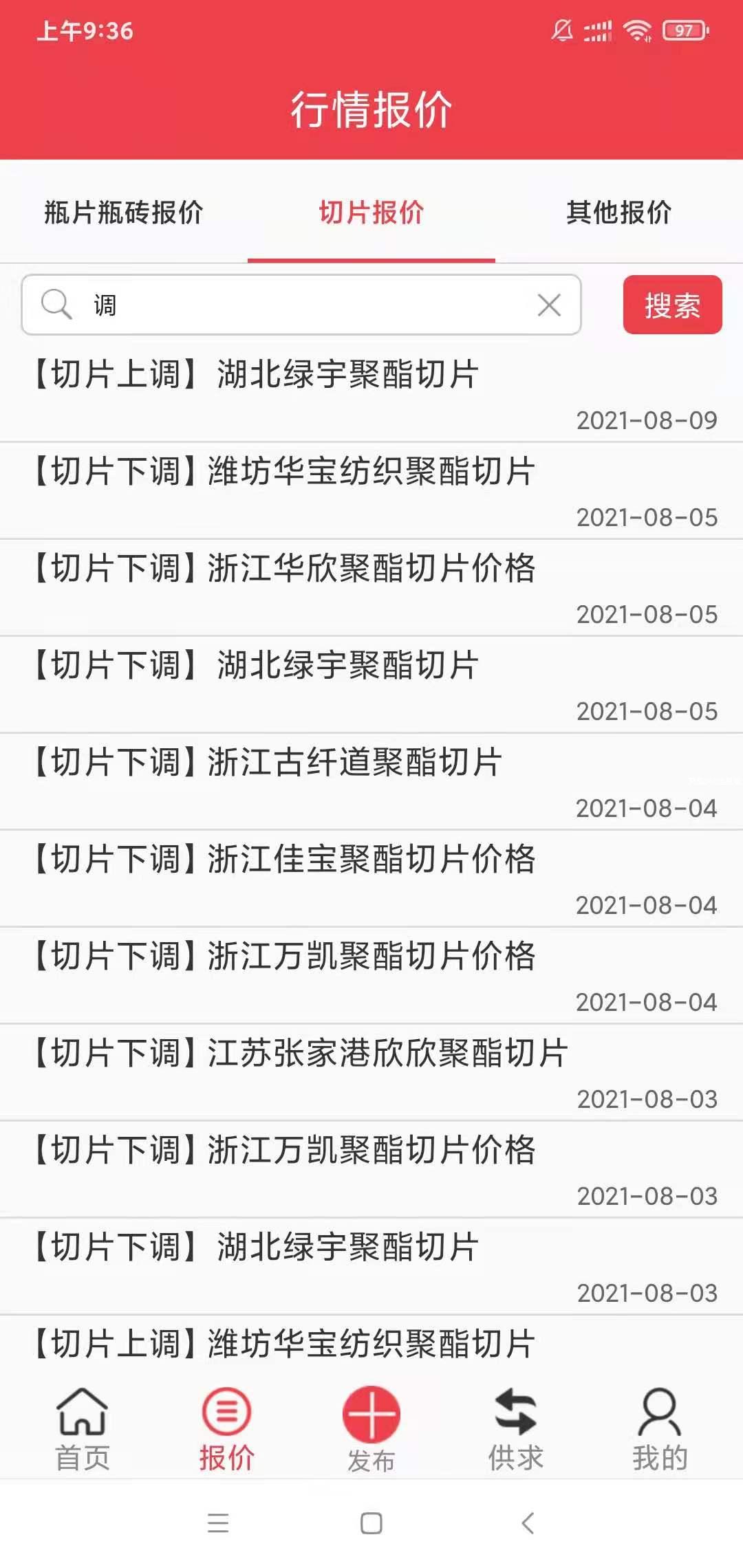Go to the 首页 home tab

(x=83, y=1429)
